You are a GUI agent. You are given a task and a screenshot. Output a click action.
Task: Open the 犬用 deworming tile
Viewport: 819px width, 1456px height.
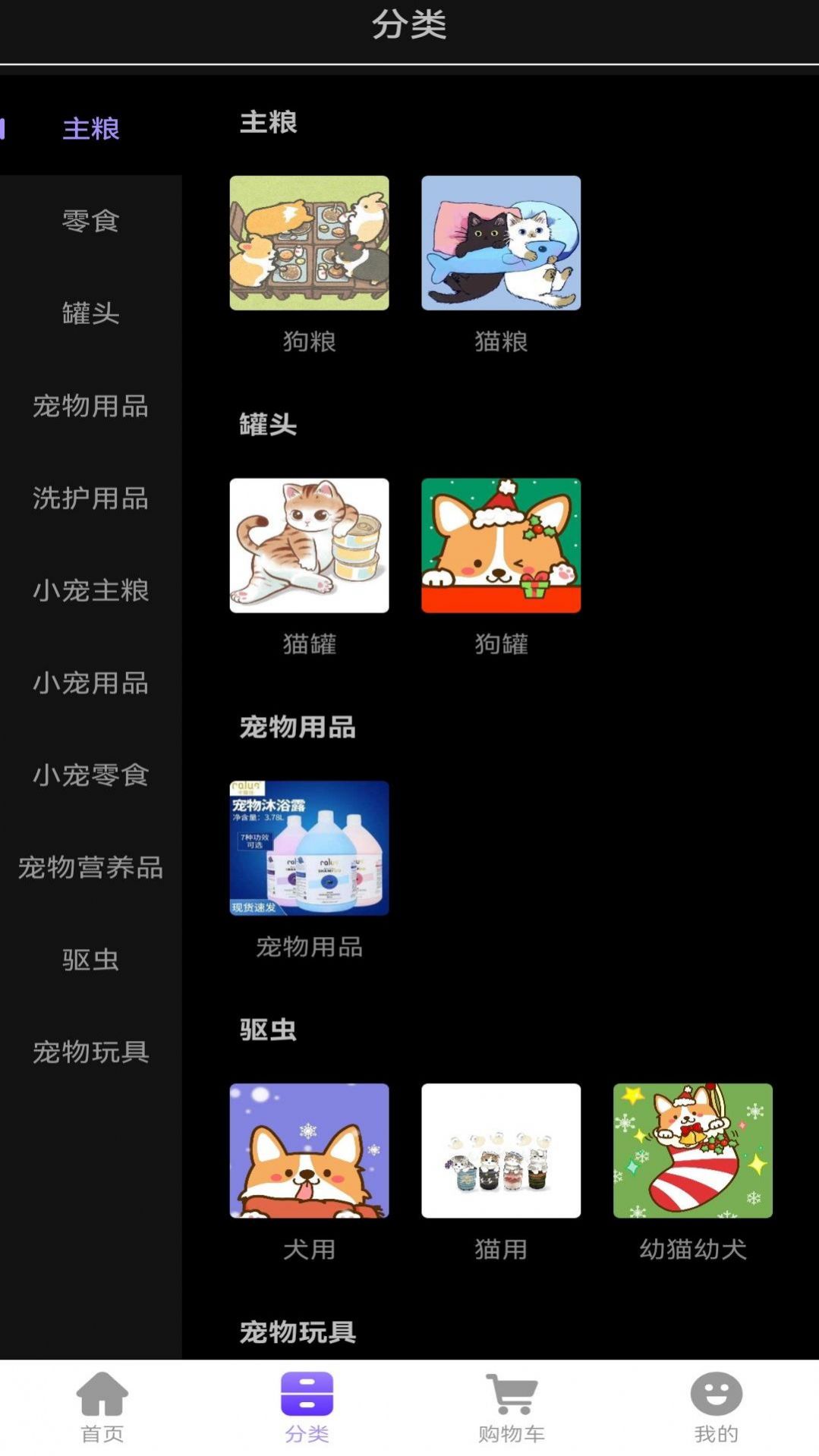pos(309,1150)
